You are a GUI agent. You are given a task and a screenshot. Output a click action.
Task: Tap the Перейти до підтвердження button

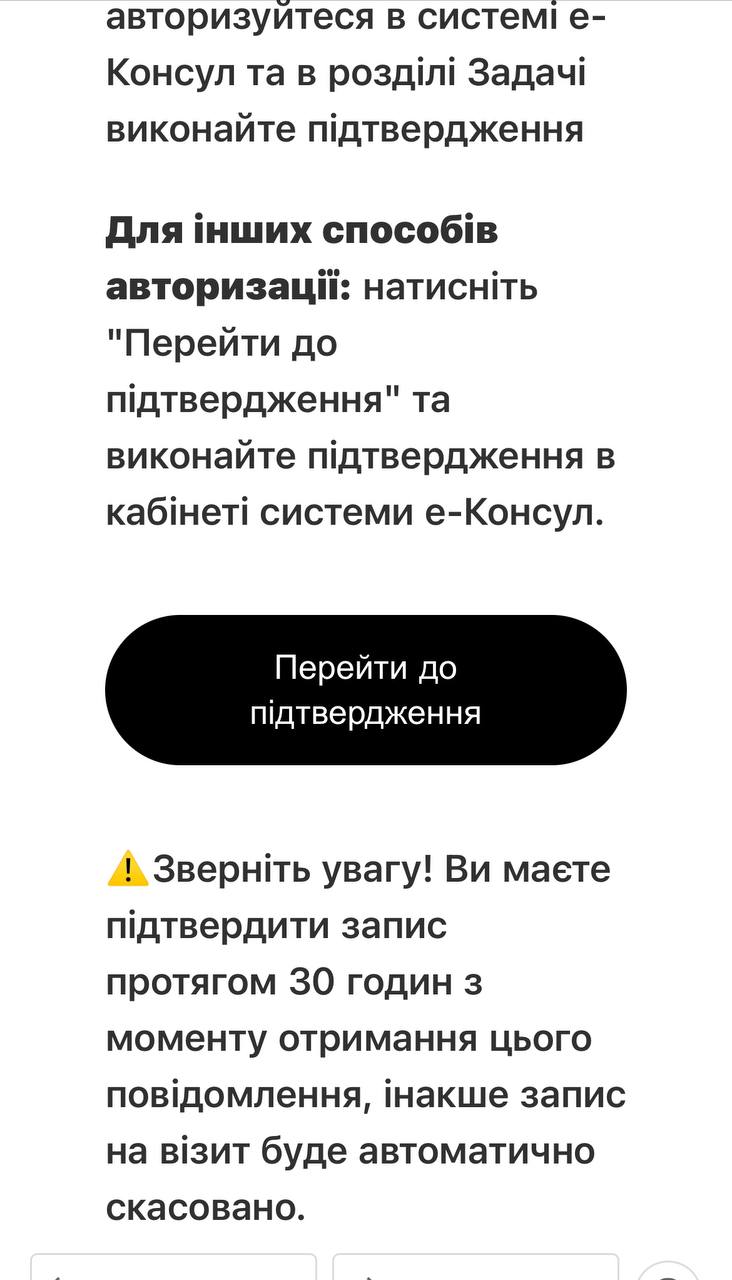366,690
